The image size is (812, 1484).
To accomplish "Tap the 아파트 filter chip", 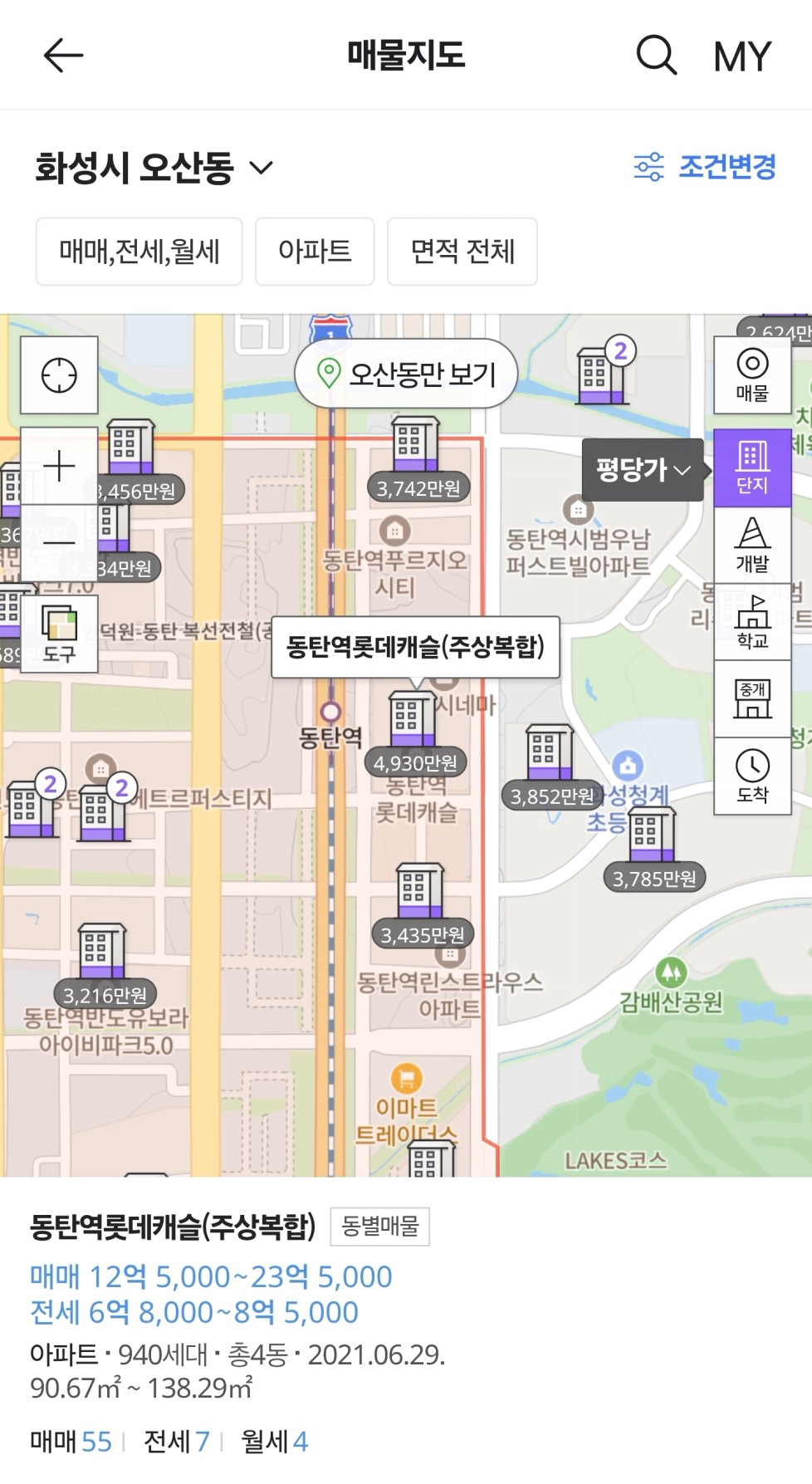I will (315, 252).
